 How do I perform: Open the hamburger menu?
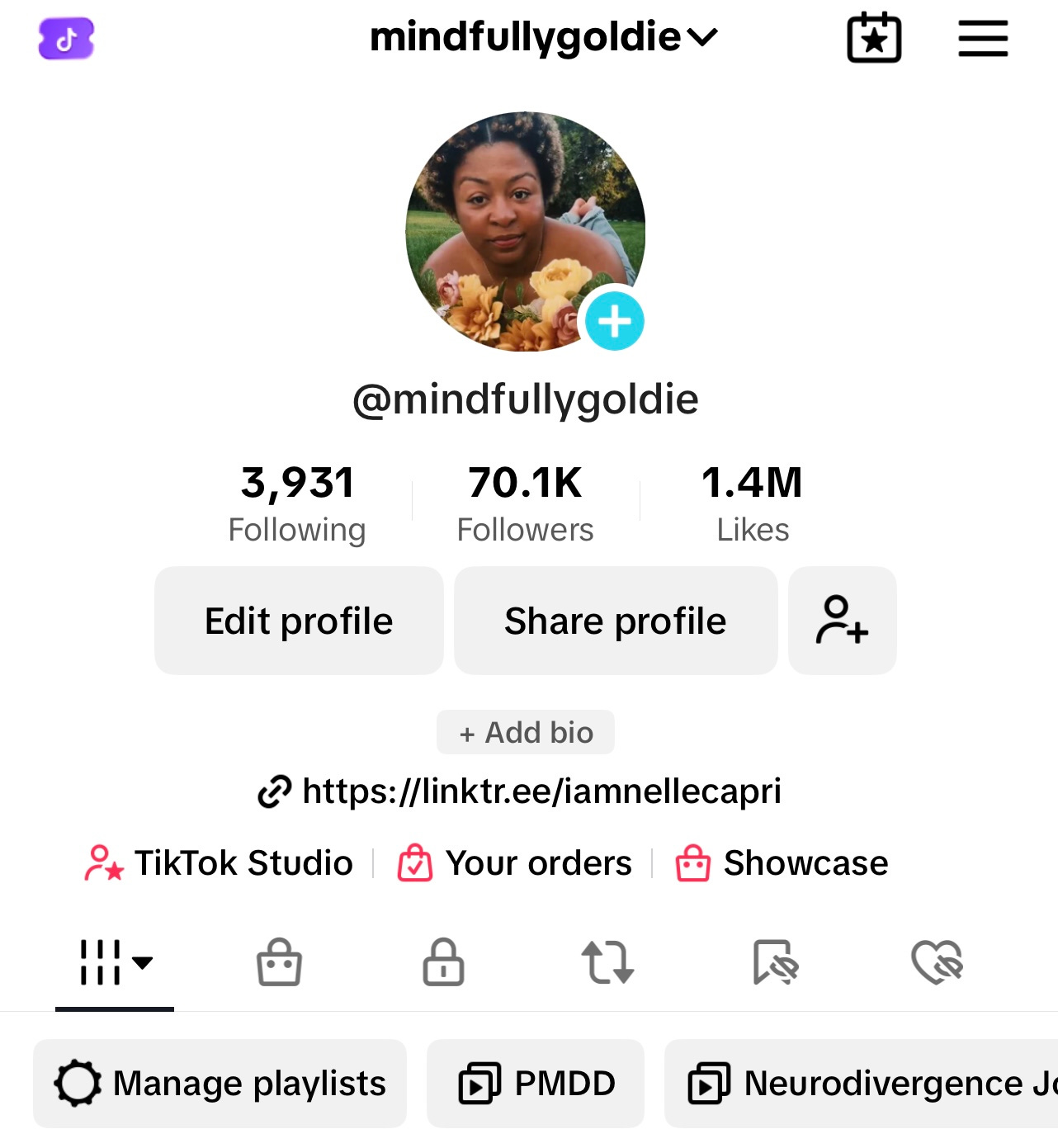click(982, 39)
